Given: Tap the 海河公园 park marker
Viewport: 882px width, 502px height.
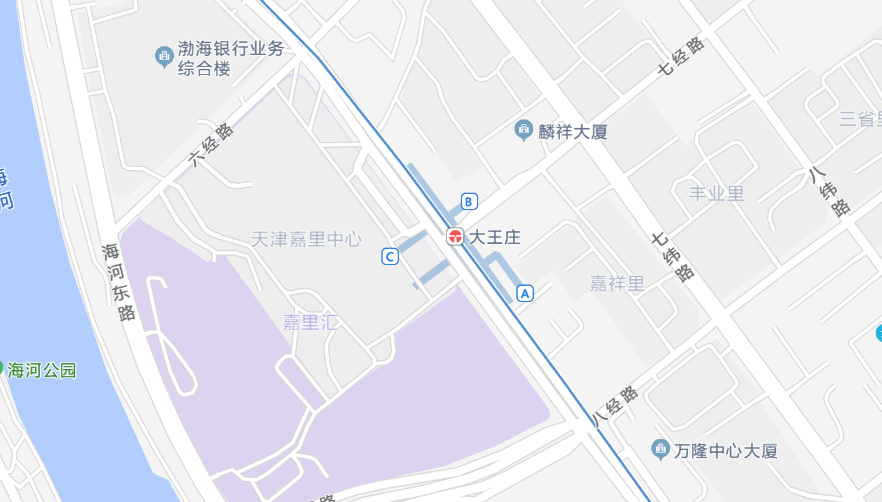Looking at the screenshot, I should tap(2, 369).
